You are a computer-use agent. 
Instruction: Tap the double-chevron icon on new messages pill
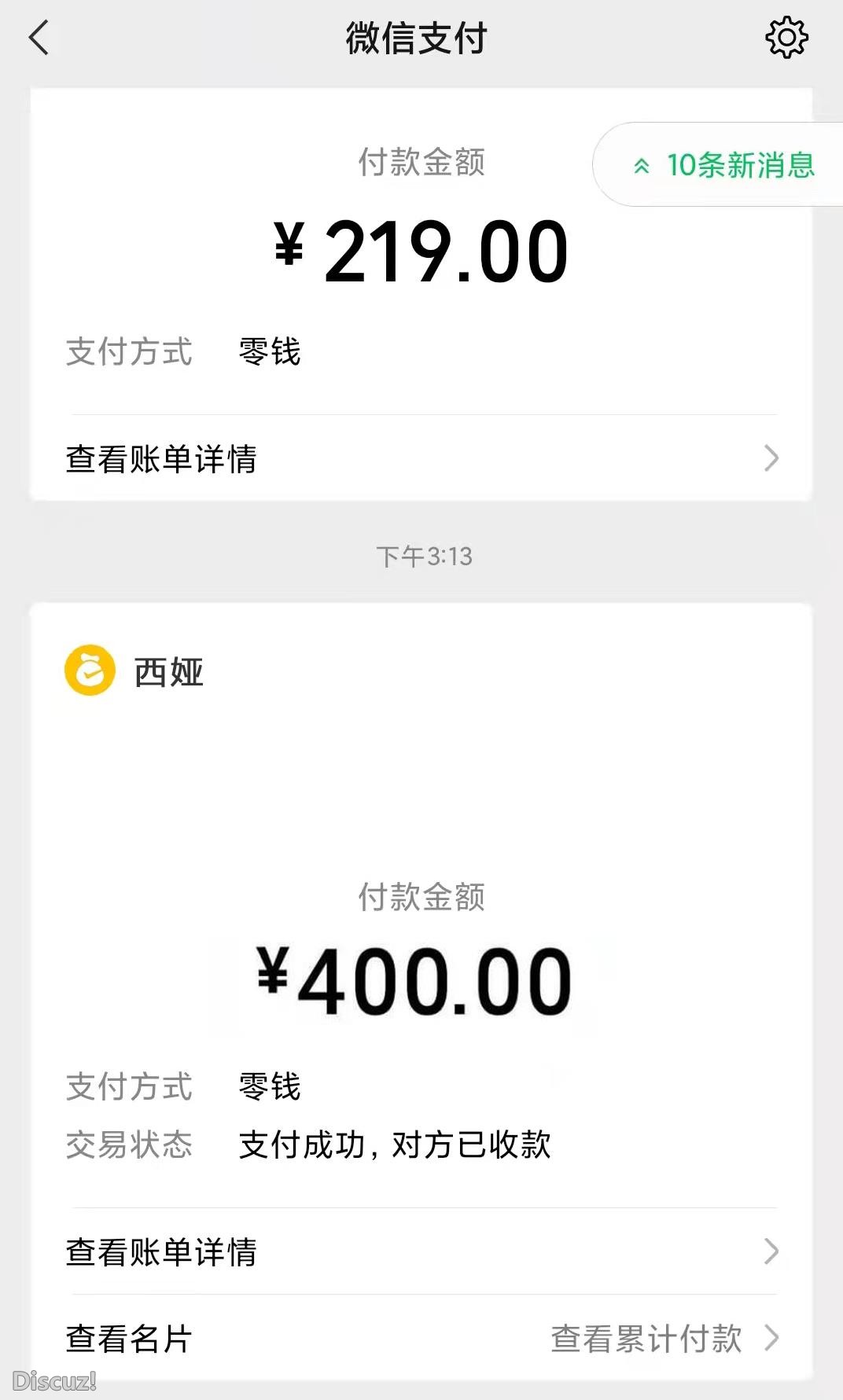(641, 166)
